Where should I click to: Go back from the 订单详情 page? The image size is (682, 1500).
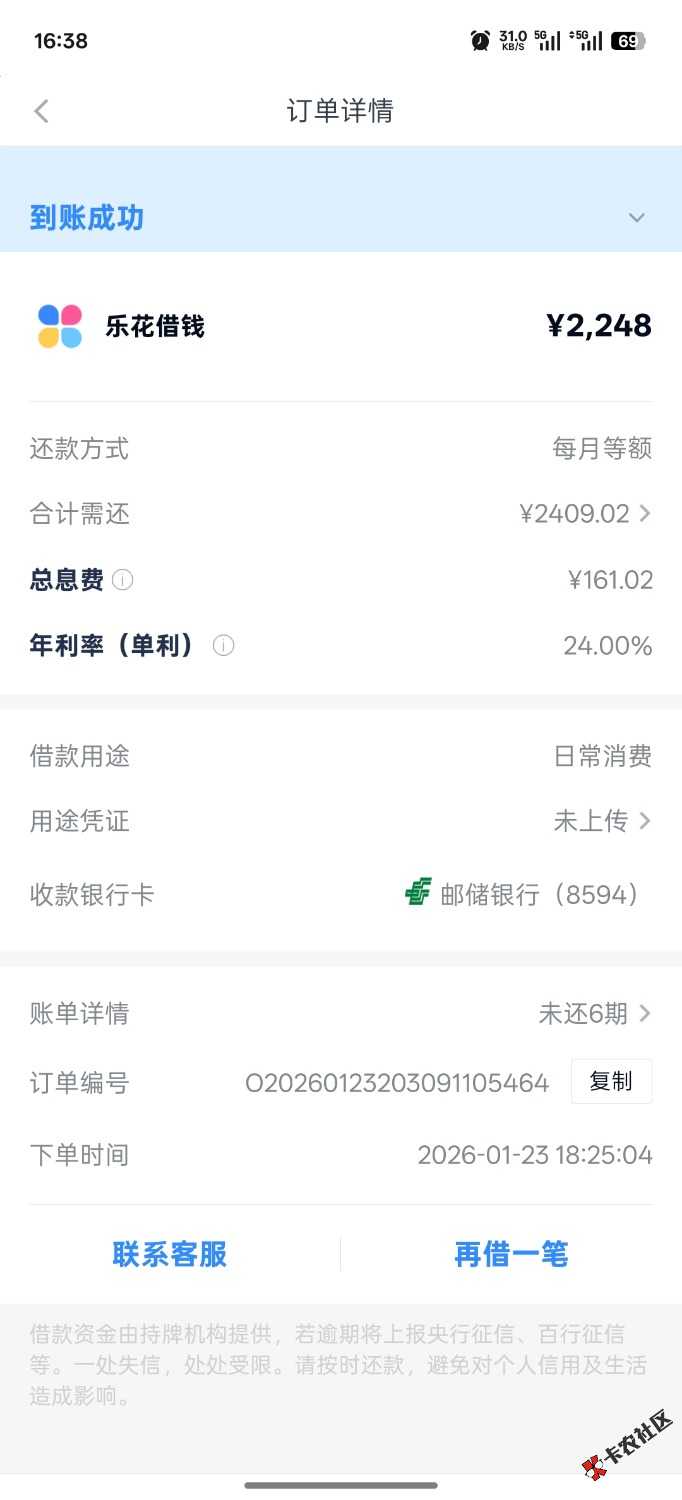pos(41,111)
